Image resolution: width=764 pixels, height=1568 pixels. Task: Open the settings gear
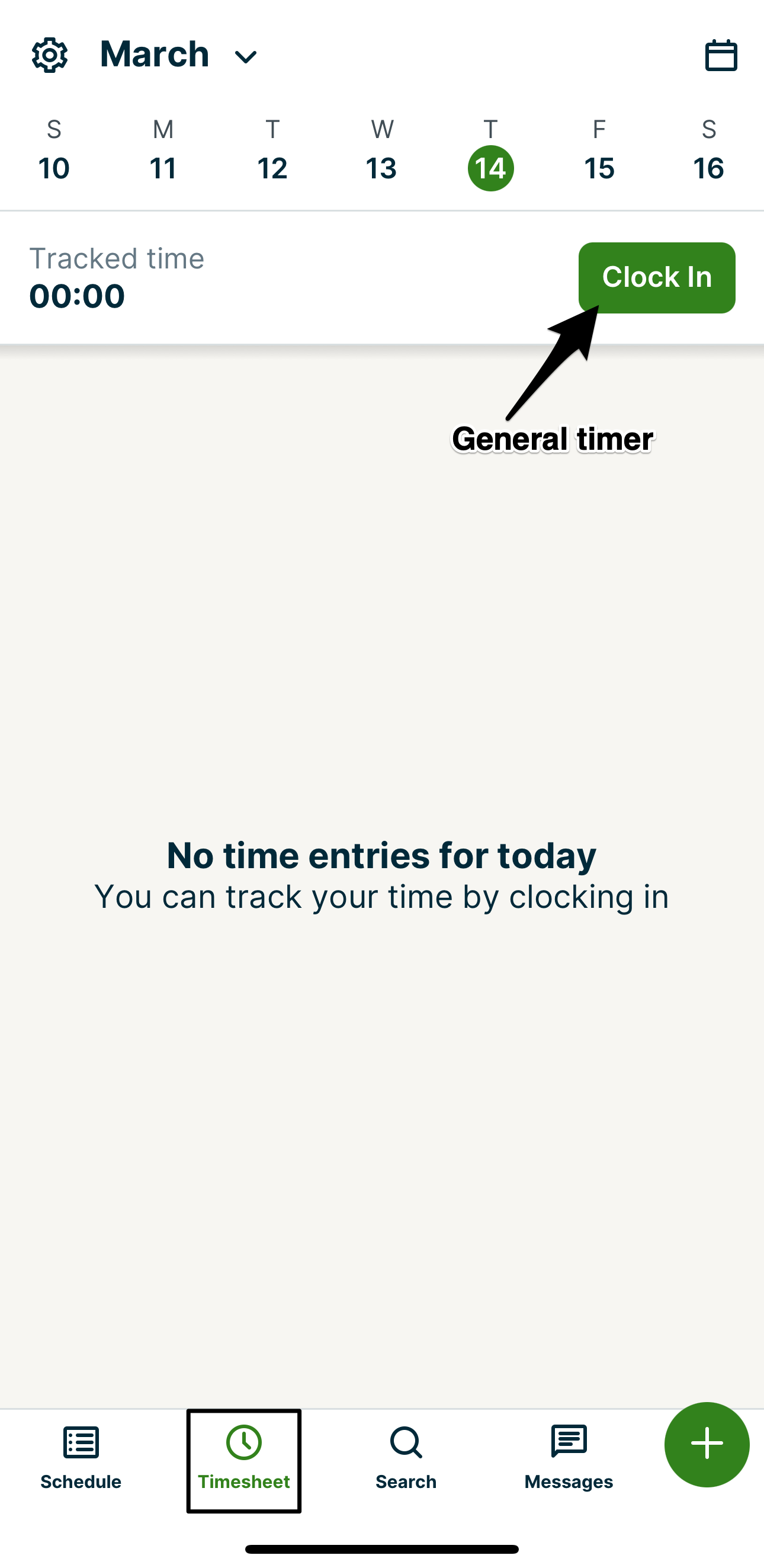pos(50,55)
